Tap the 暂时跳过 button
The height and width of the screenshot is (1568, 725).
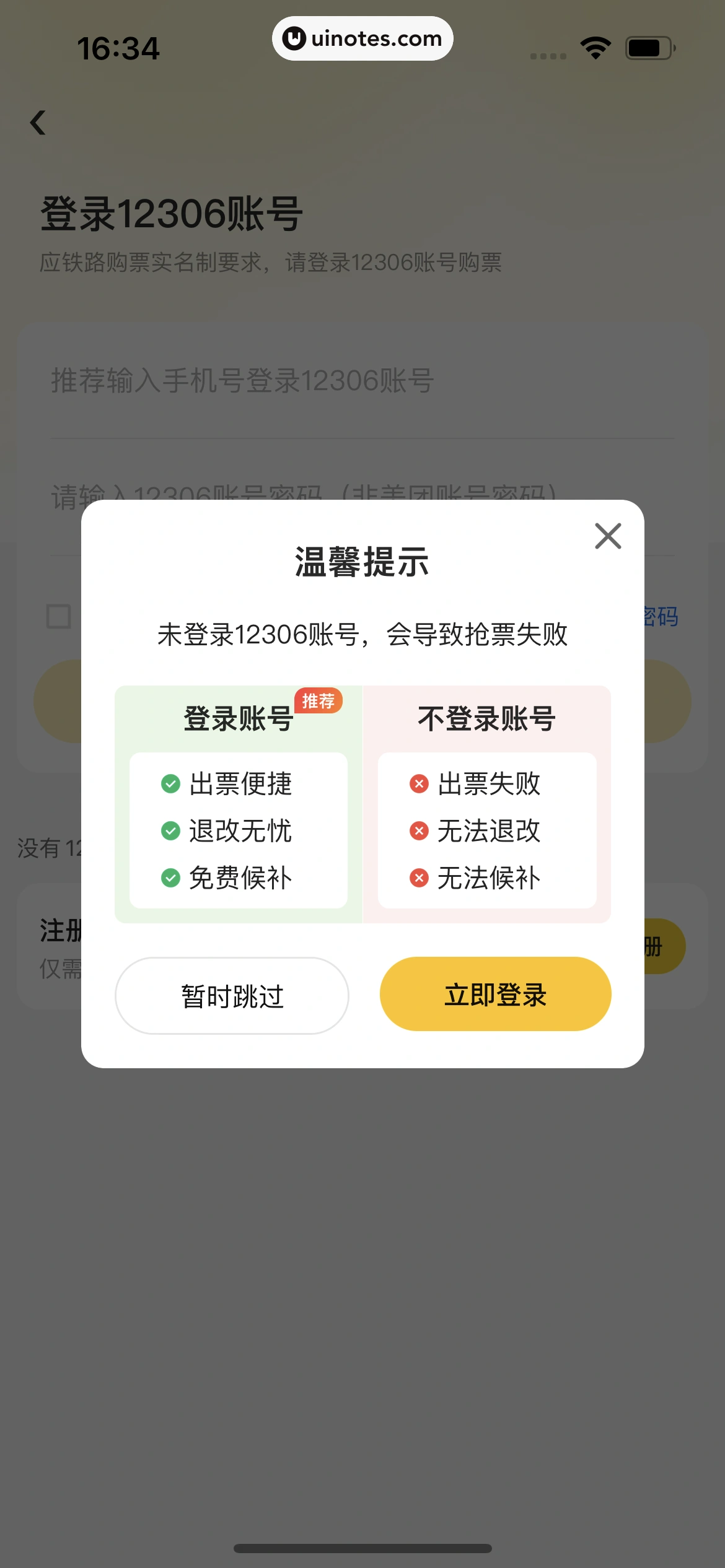coord(232,995)
